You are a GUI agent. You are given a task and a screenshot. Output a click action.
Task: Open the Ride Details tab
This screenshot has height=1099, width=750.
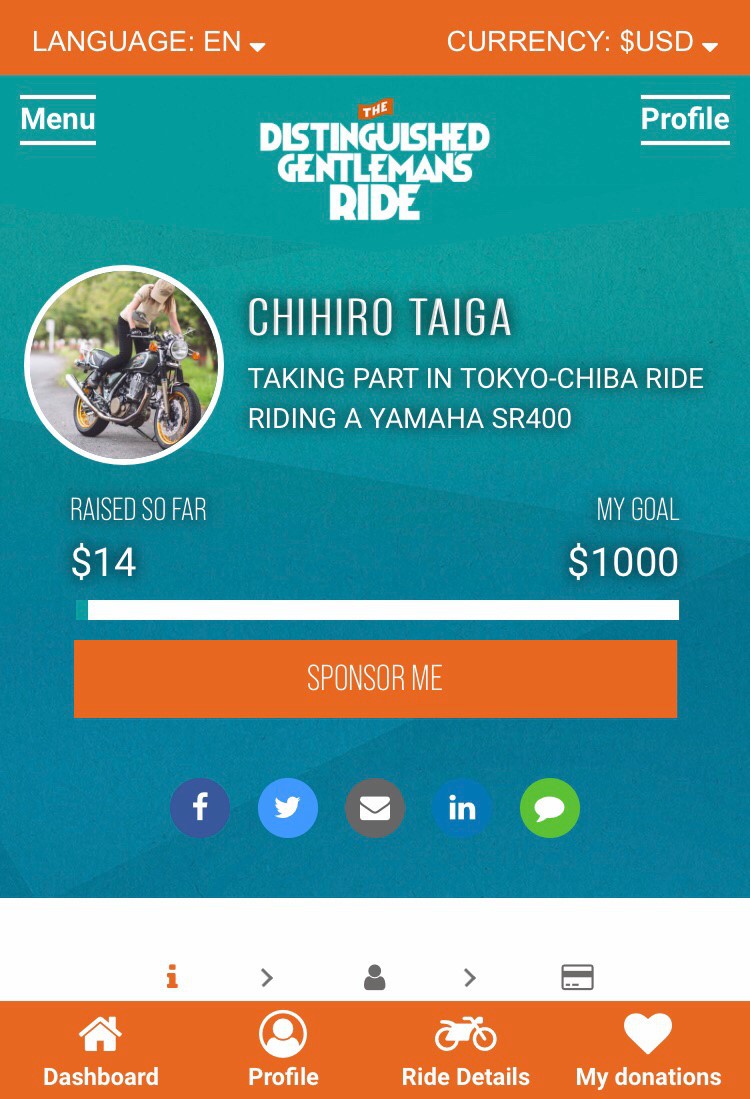(x=466, y=1051)
